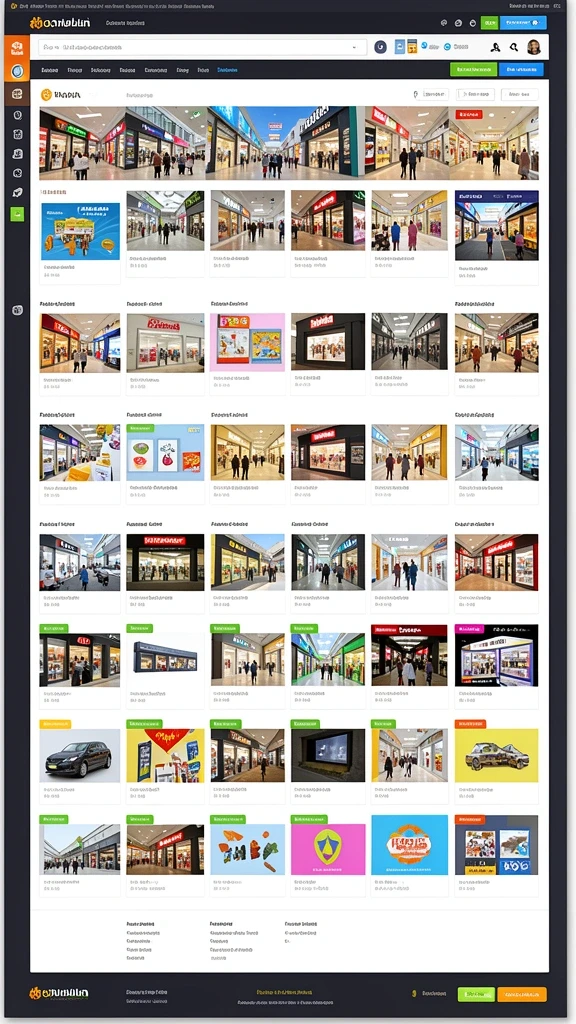Open the yellow tile with decorated car
Image resolution: width=576 pixels, height=1024 pixels.
496,756
